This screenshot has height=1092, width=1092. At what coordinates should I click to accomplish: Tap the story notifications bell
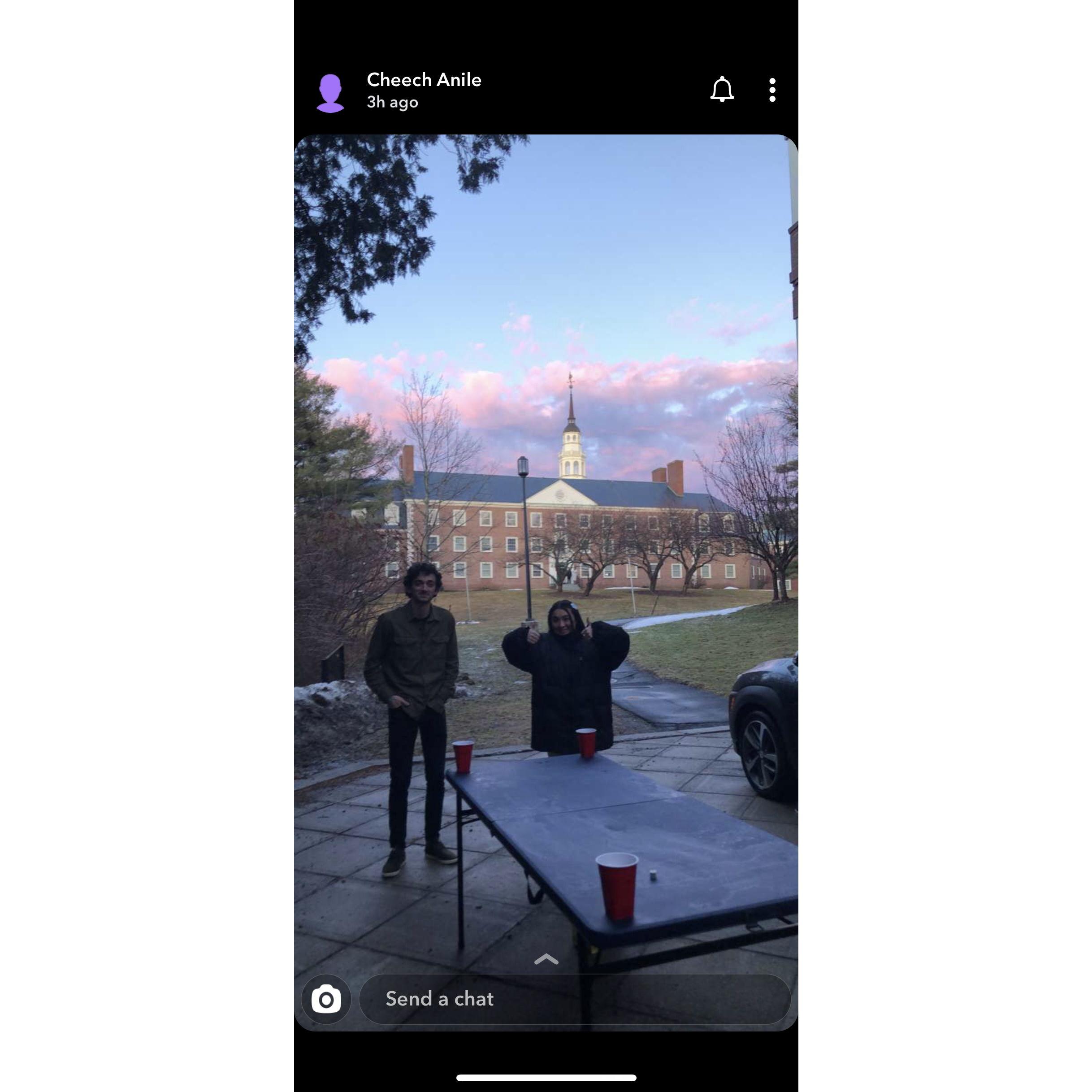[x=722, y=90]
